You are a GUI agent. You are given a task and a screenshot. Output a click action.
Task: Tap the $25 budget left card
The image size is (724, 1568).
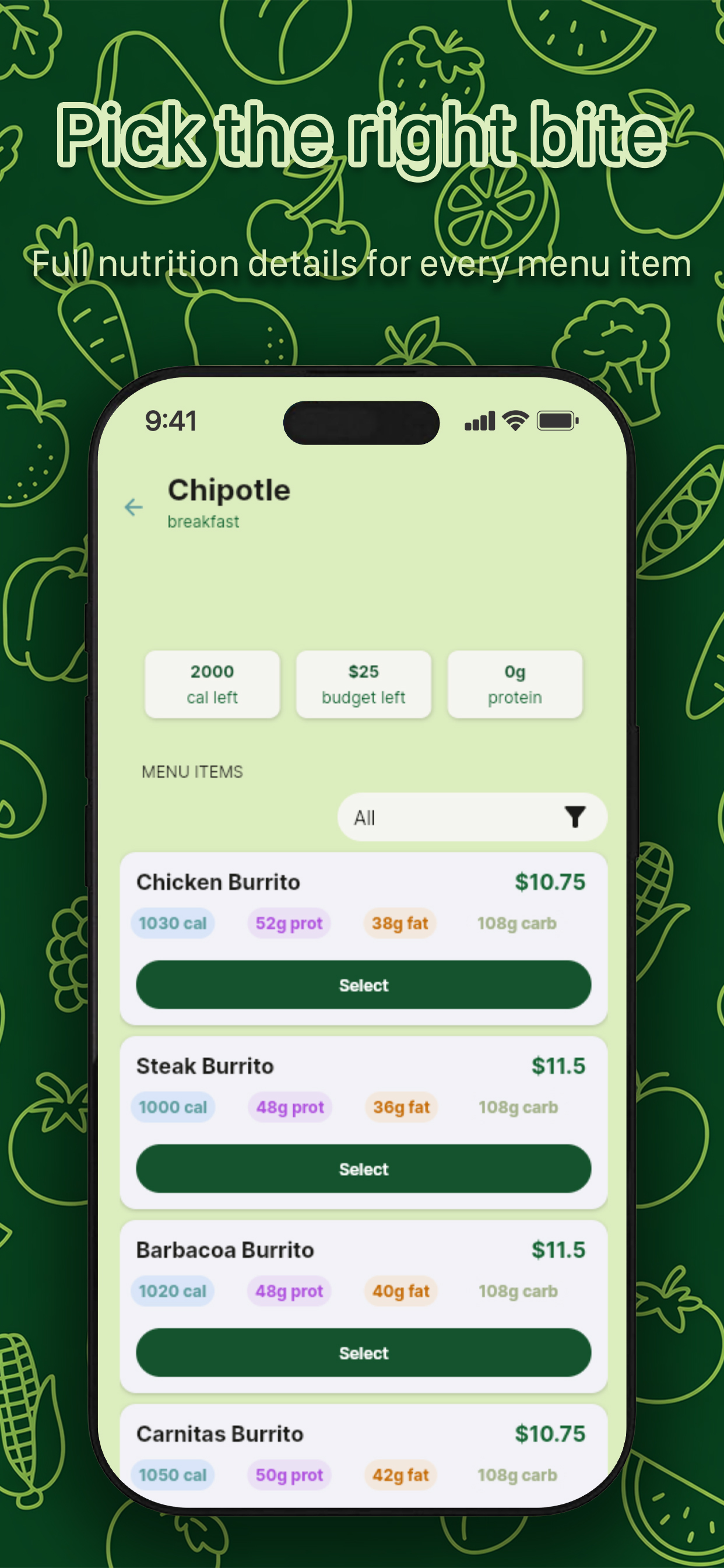click(x=363, y=684)
